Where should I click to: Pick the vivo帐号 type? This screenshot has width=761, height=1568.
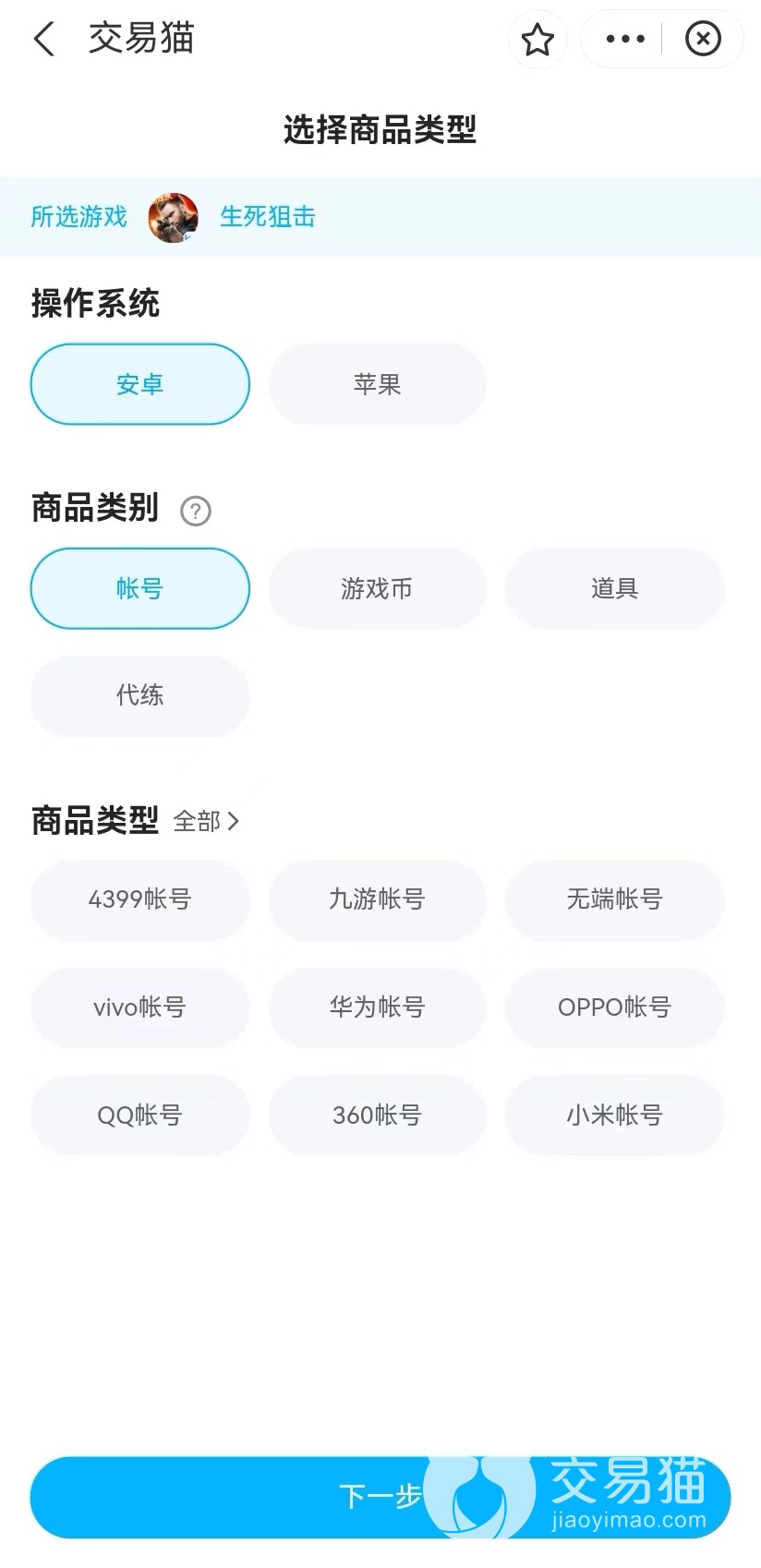[140, 1007]
